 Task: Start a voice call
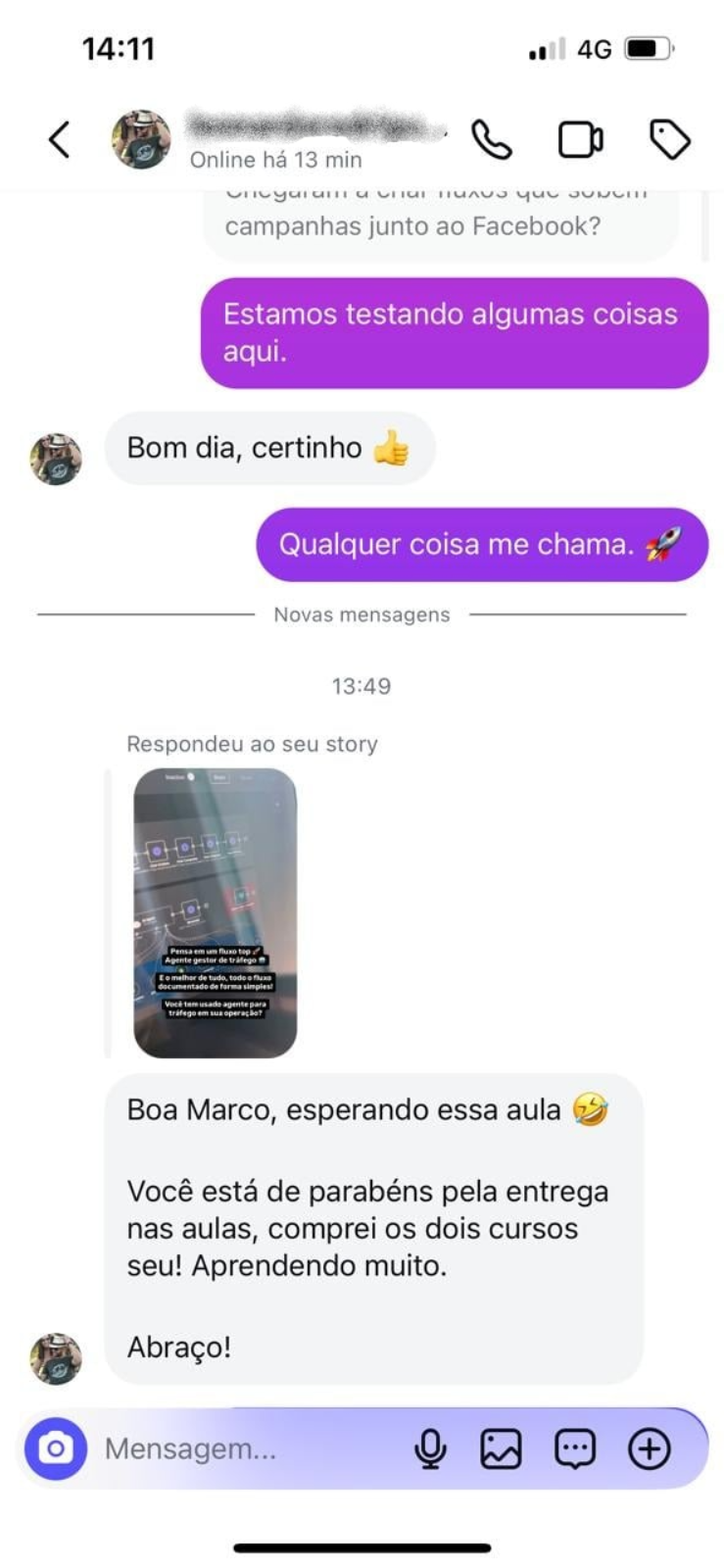(x=492, y=139)
